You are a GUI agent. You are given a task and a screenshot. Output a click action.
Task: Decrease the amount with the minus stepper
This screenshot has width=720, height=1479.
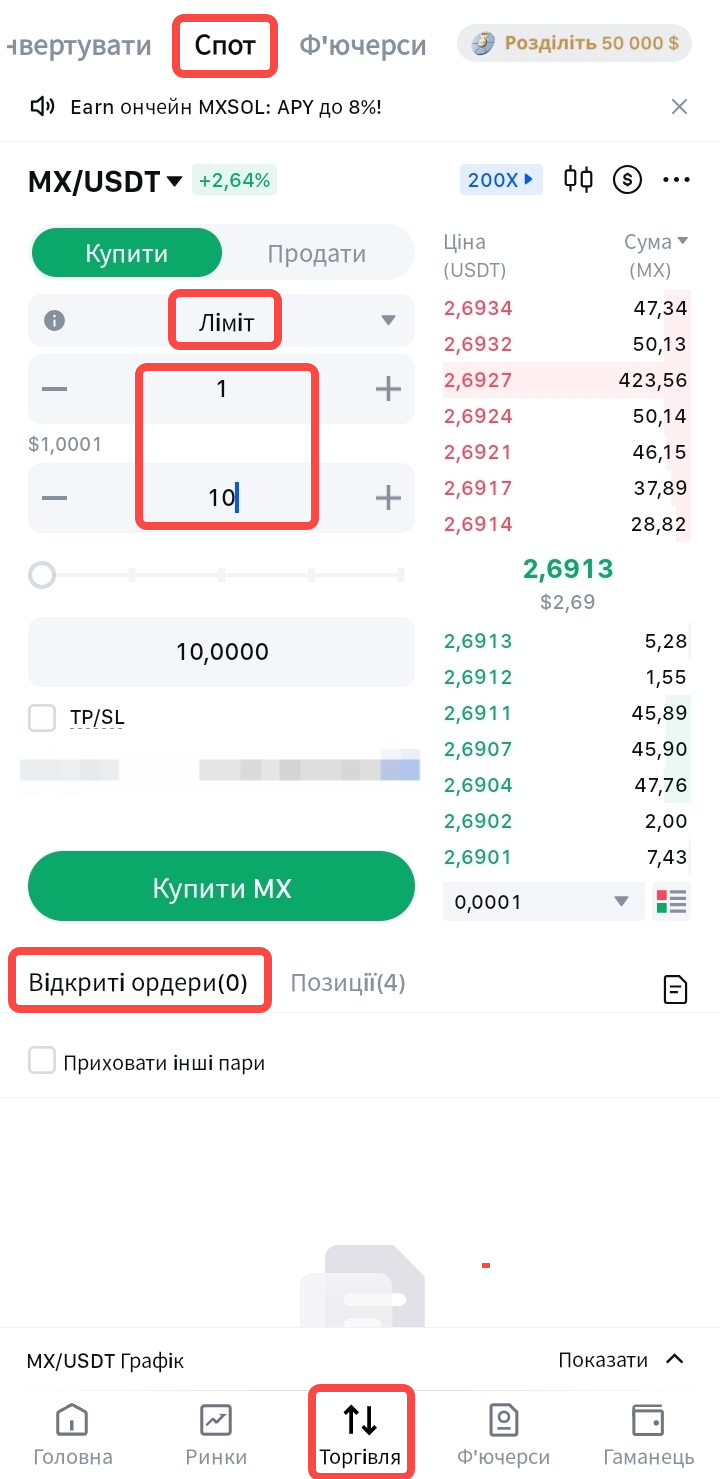55,498
